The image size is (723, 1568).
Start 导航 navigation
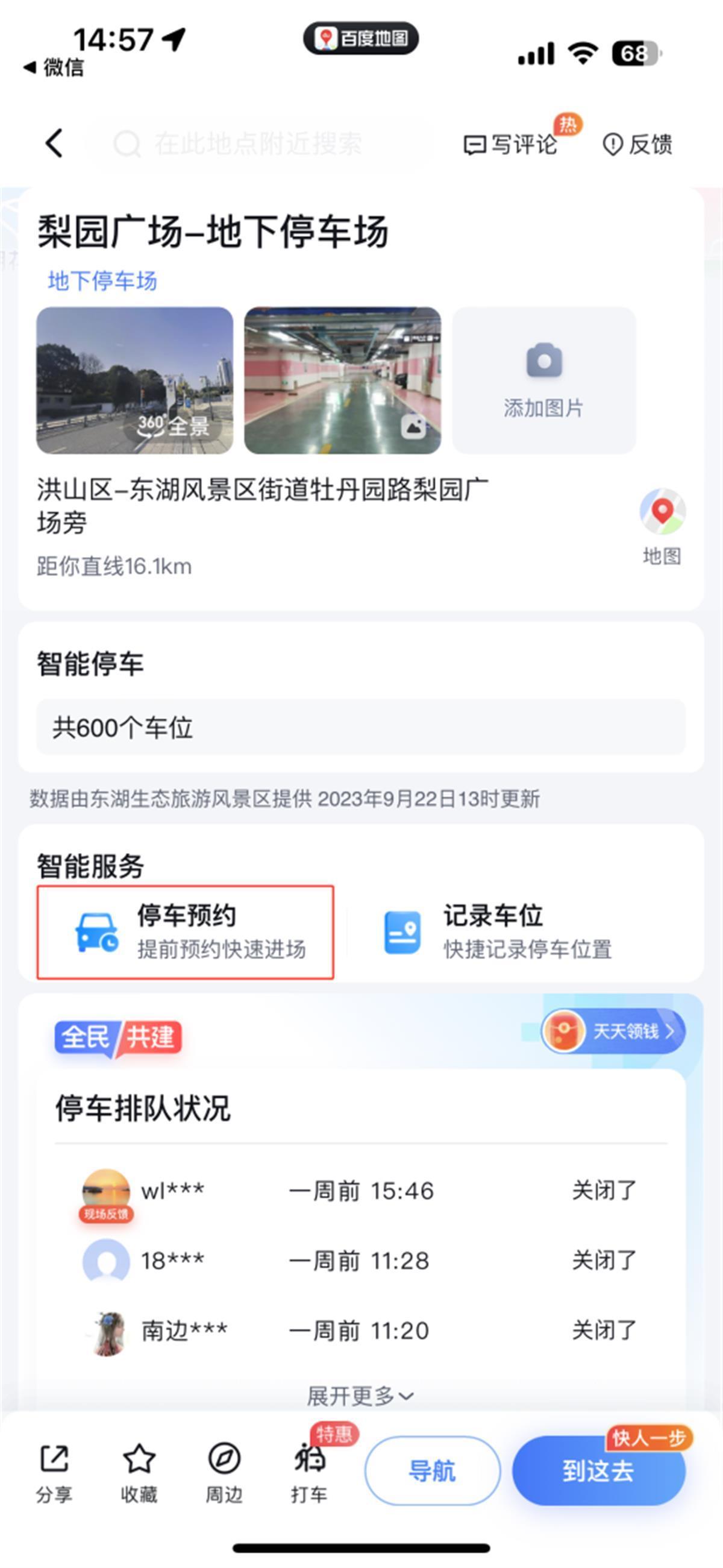click(x=432, y=1470)
